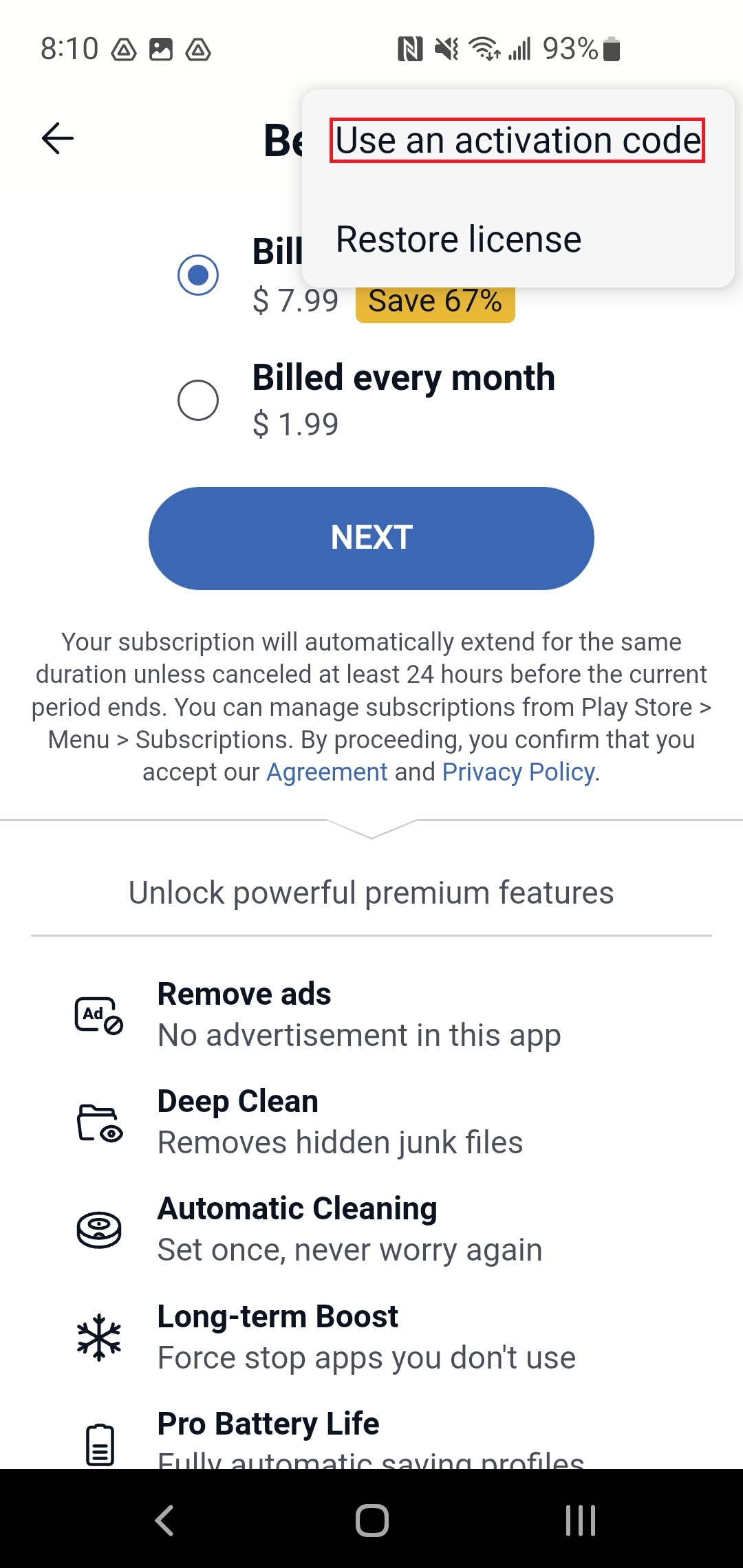This screenshot has height=1568, width=743.
Task: Tap the recent apps navigation button
Action: click(x=580, y=1521)
